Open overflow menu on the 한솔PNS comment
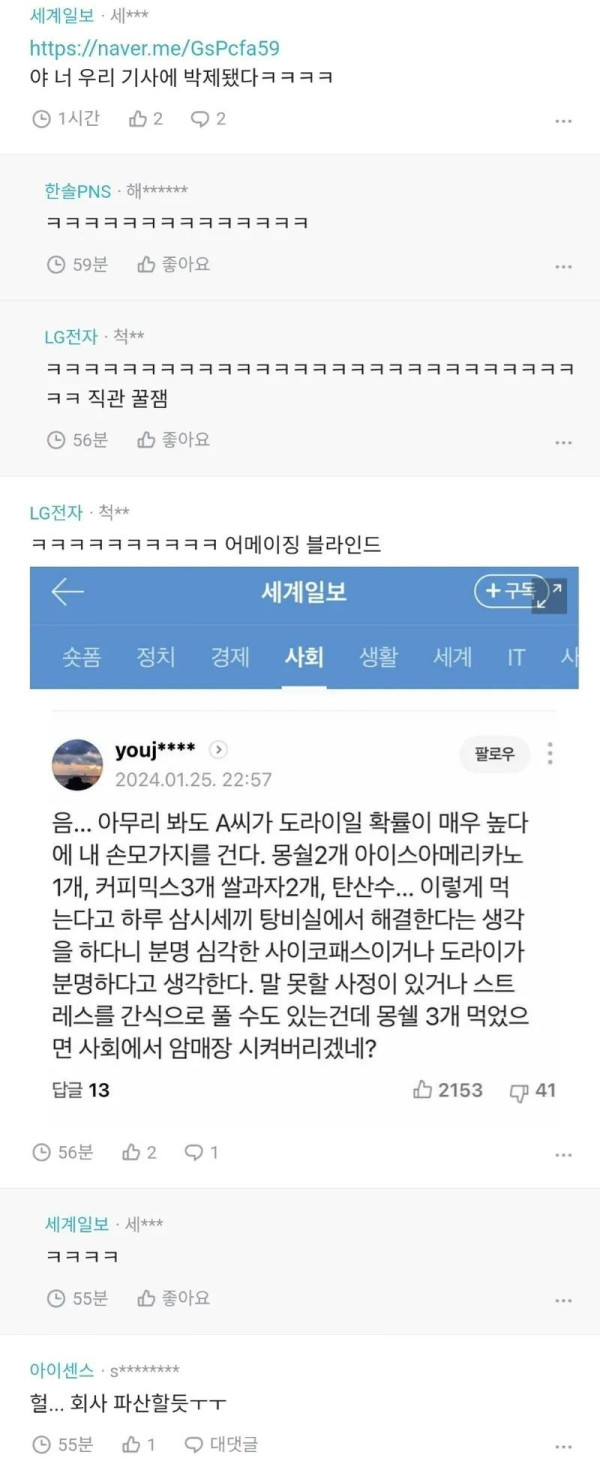Screen dimensions: 600x1464 [563, 267]
